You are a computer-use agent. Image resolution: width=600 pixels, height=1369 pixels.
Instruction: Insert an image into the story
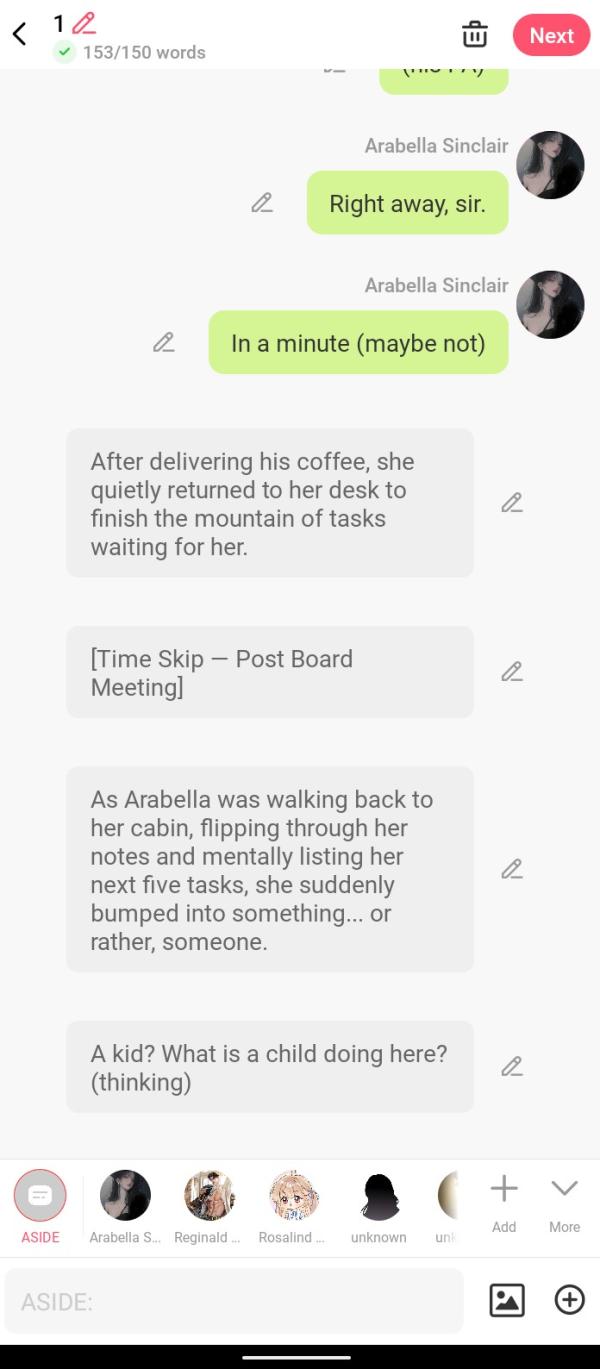pyautogui.click(x=507, y=1300)
